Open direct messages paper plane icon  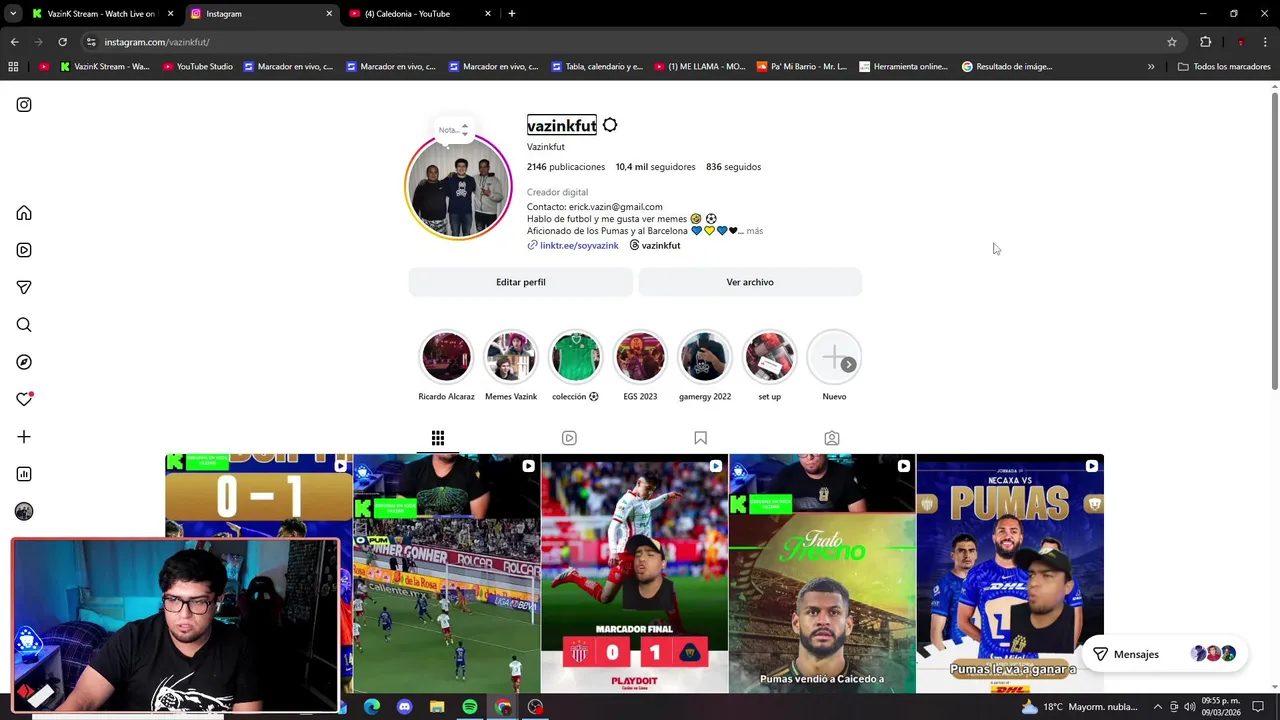tap(24, 287)
